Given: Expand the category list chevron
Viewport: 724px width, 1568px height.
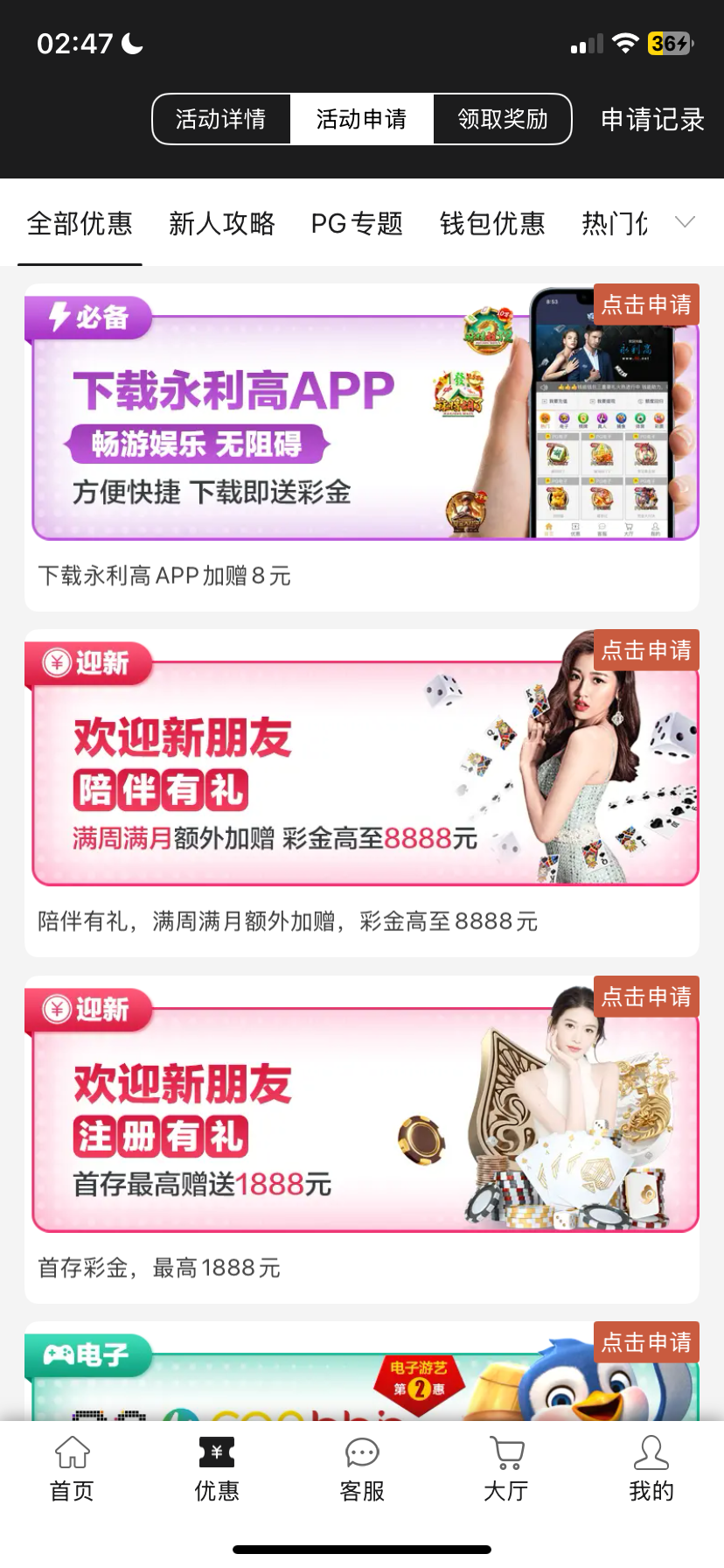Looking at the screenshot, I should tap(686, 222).
